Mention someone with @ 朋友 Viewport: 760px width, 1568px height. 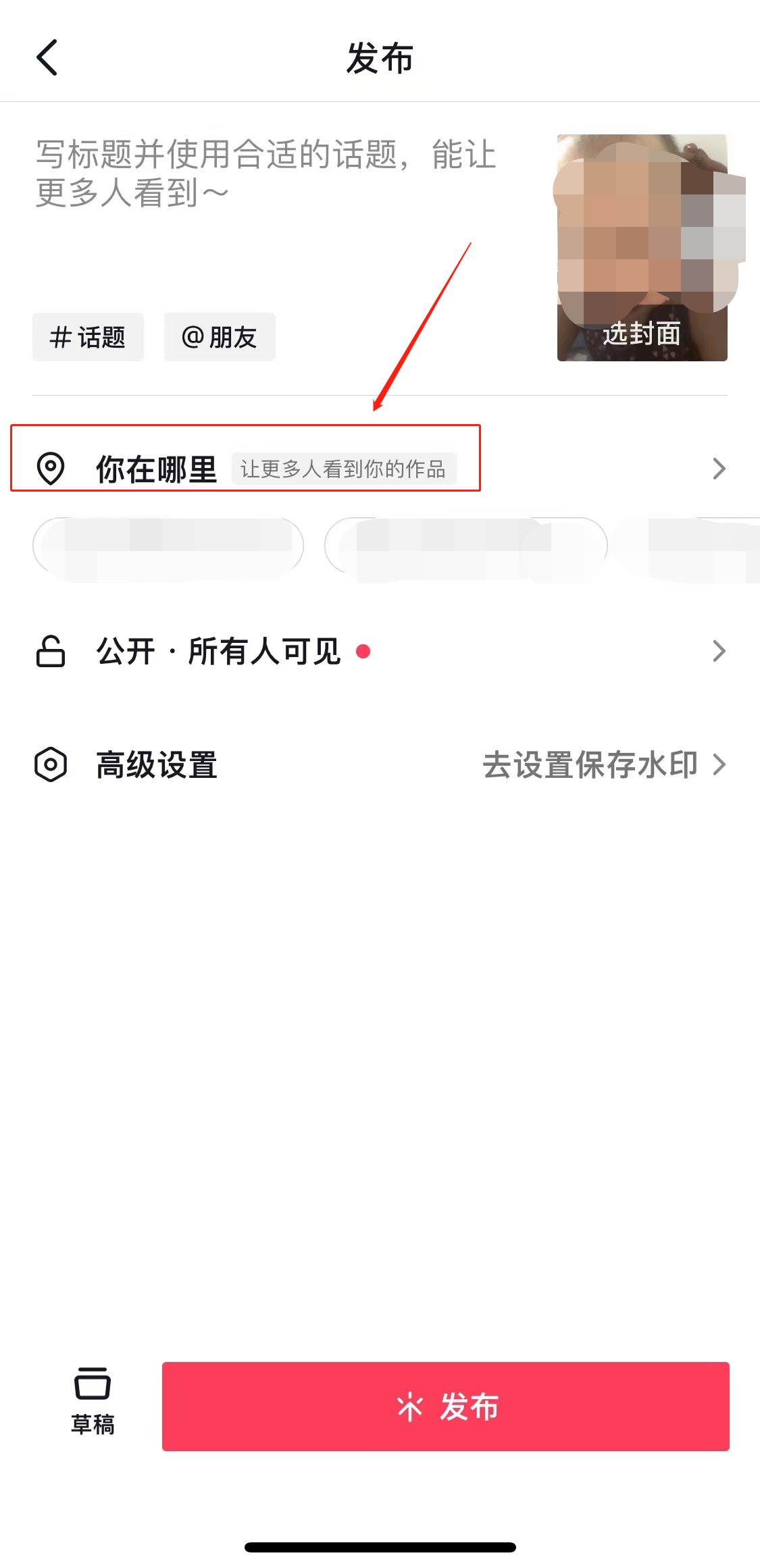pyautogui.click(x=220, y=337)
